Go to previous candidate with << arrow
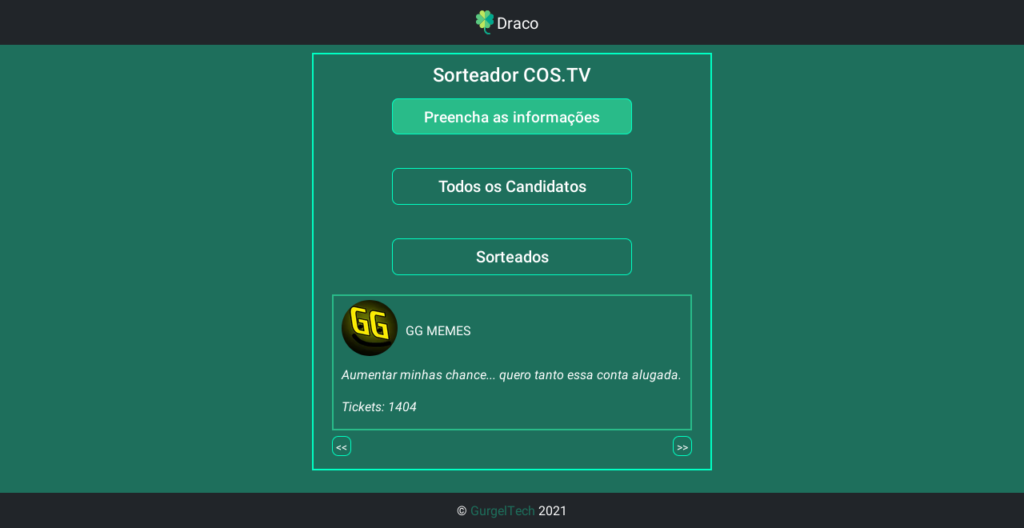This screenshot has width=1024, height=528. pyautogui.click(x=341, y=447)
